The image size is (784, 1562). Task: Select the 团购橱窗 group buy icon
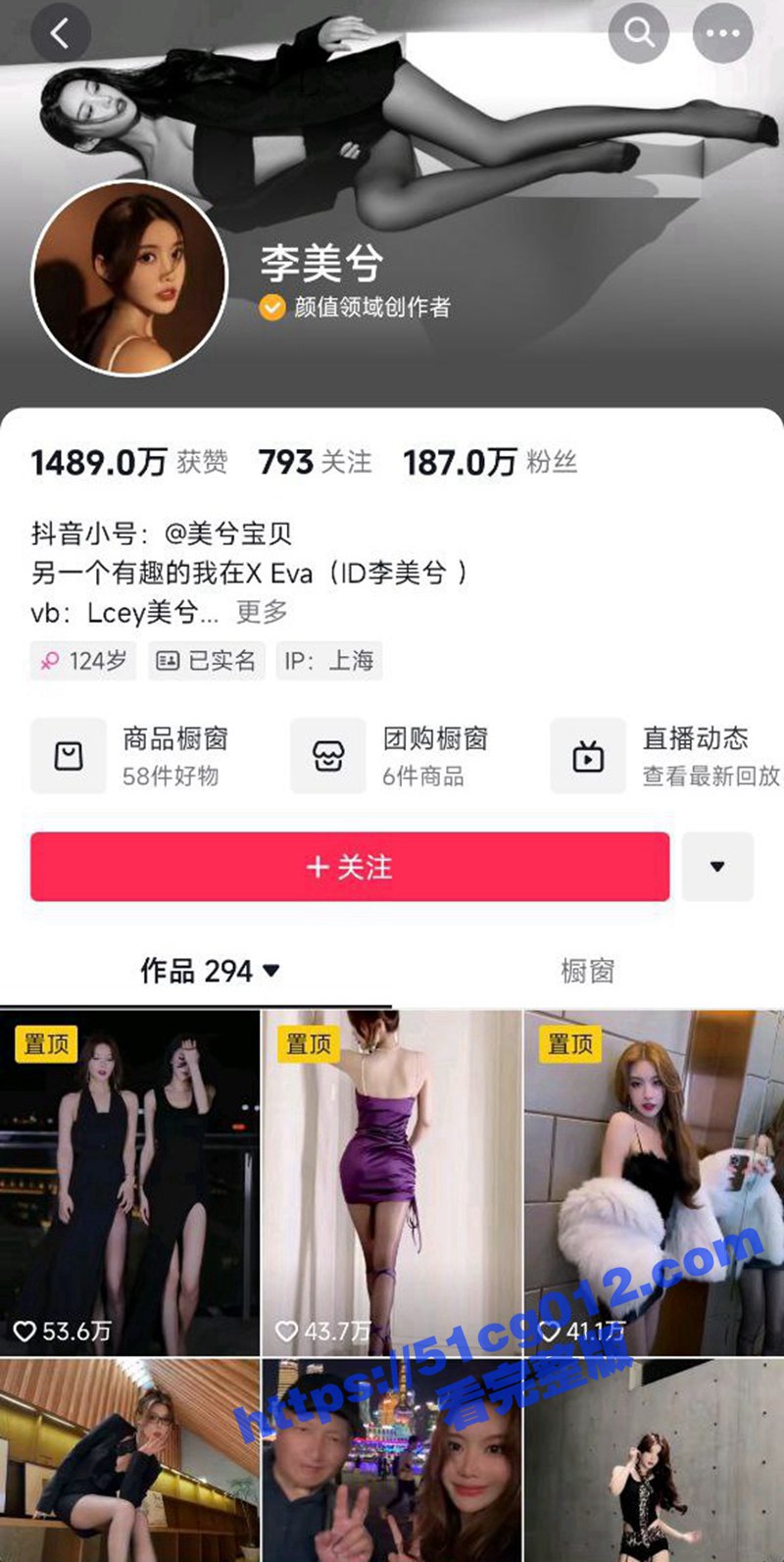pyautogui.click(x=329, y=755)
